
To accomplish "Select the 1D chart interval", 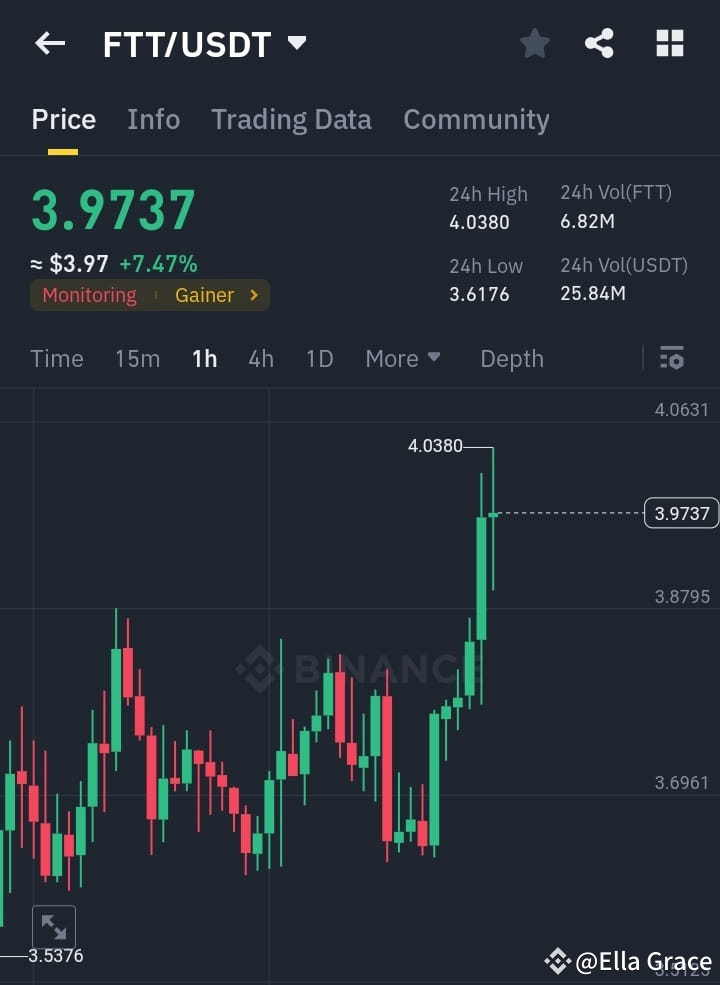I will pyautogui.click(x=319, y=358).
